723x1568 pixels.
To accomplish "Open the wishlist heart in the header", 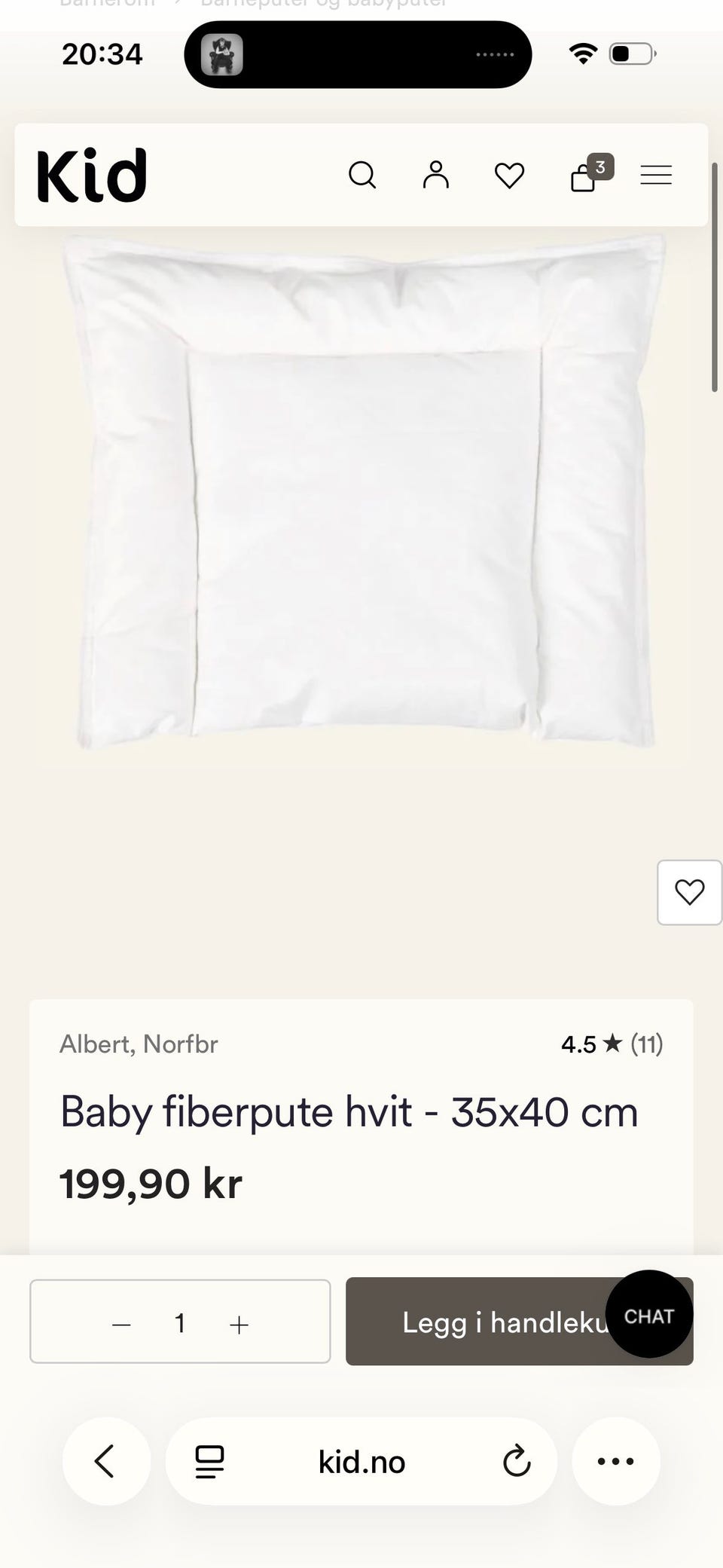I will point(509,176).
